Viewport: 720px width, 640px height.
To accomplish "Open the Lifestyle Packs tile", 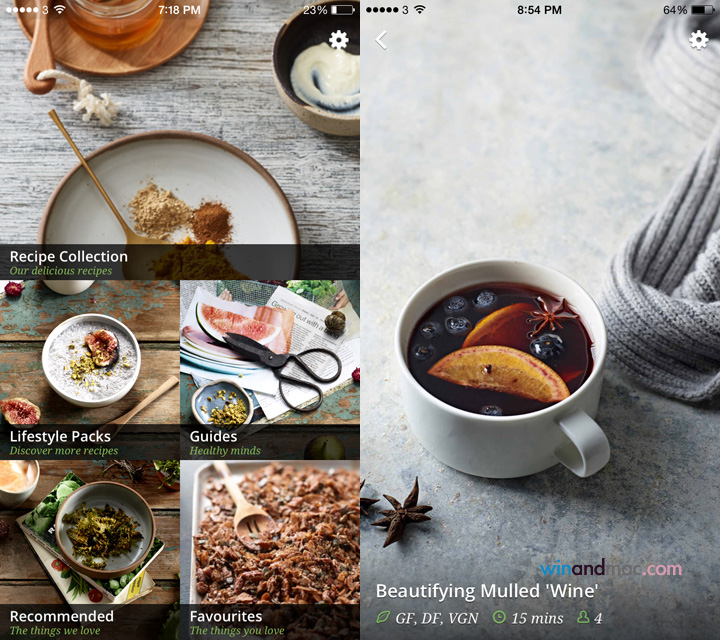I will pyautogui.click(x=89, y=370).
